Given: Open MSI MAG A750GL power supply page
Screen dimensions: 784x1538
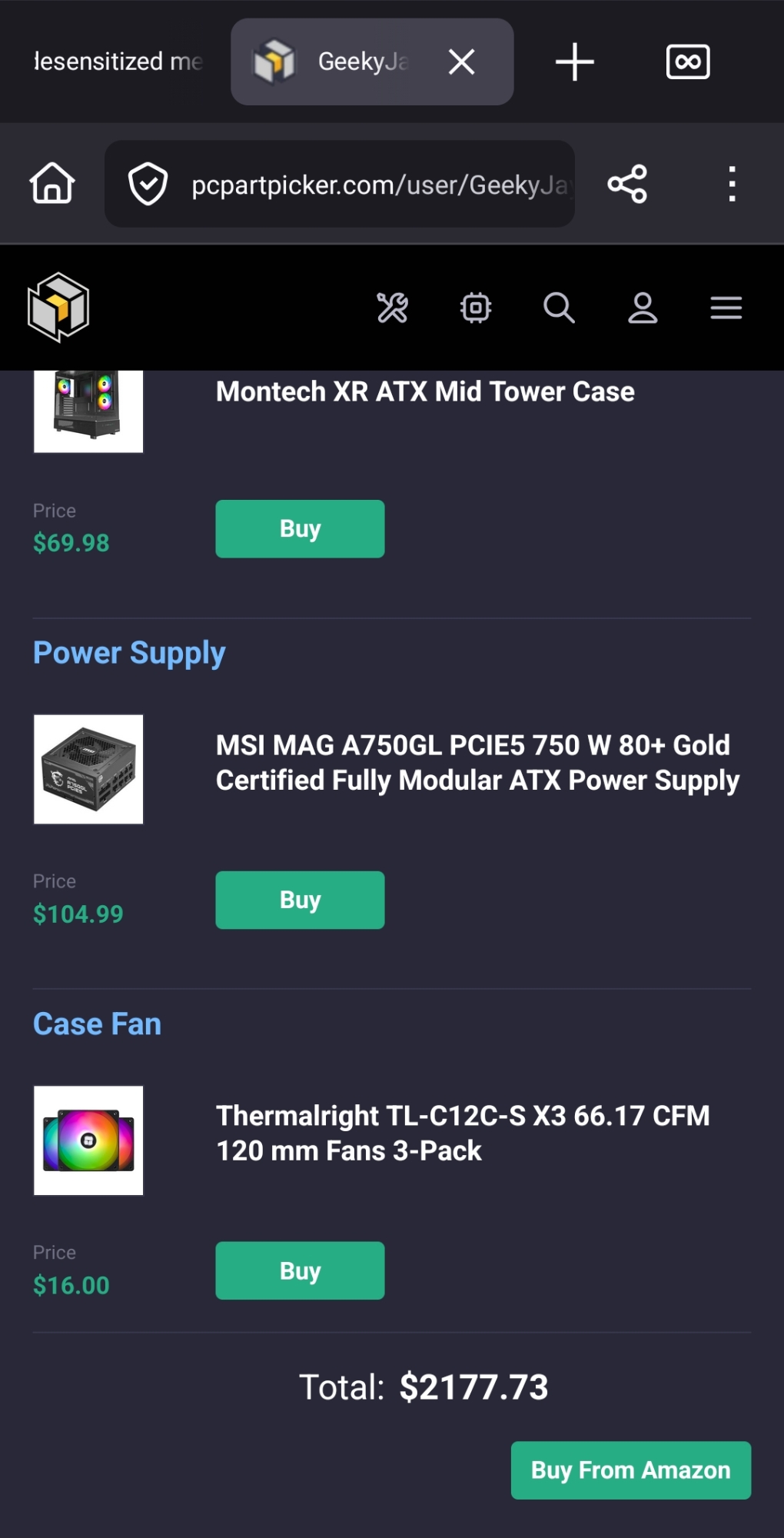Looking at the screenshot, I should tap(477, 763).
